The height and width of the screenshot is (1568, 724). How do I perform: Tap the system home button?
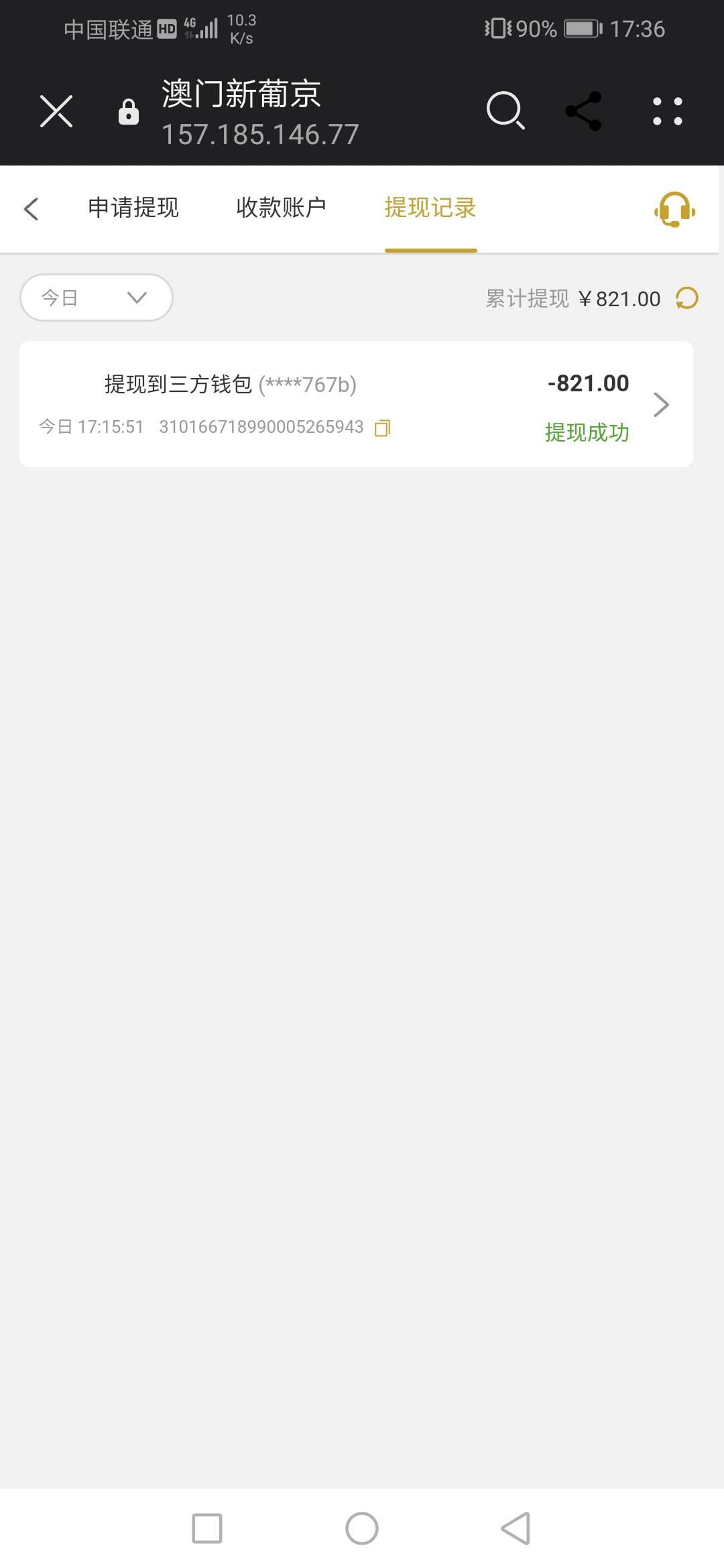tap(362, 1528)
